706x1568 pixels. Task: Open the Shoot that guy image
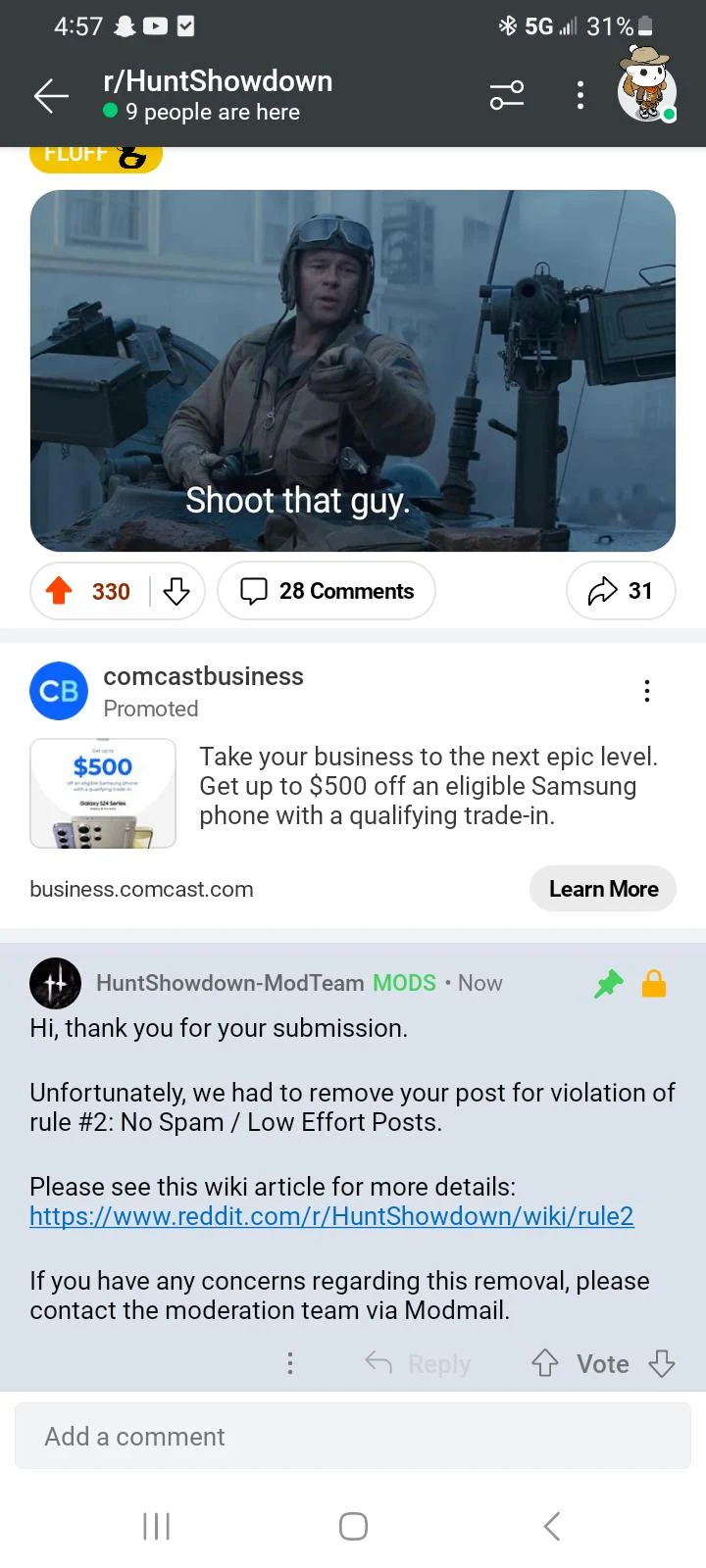353,370
